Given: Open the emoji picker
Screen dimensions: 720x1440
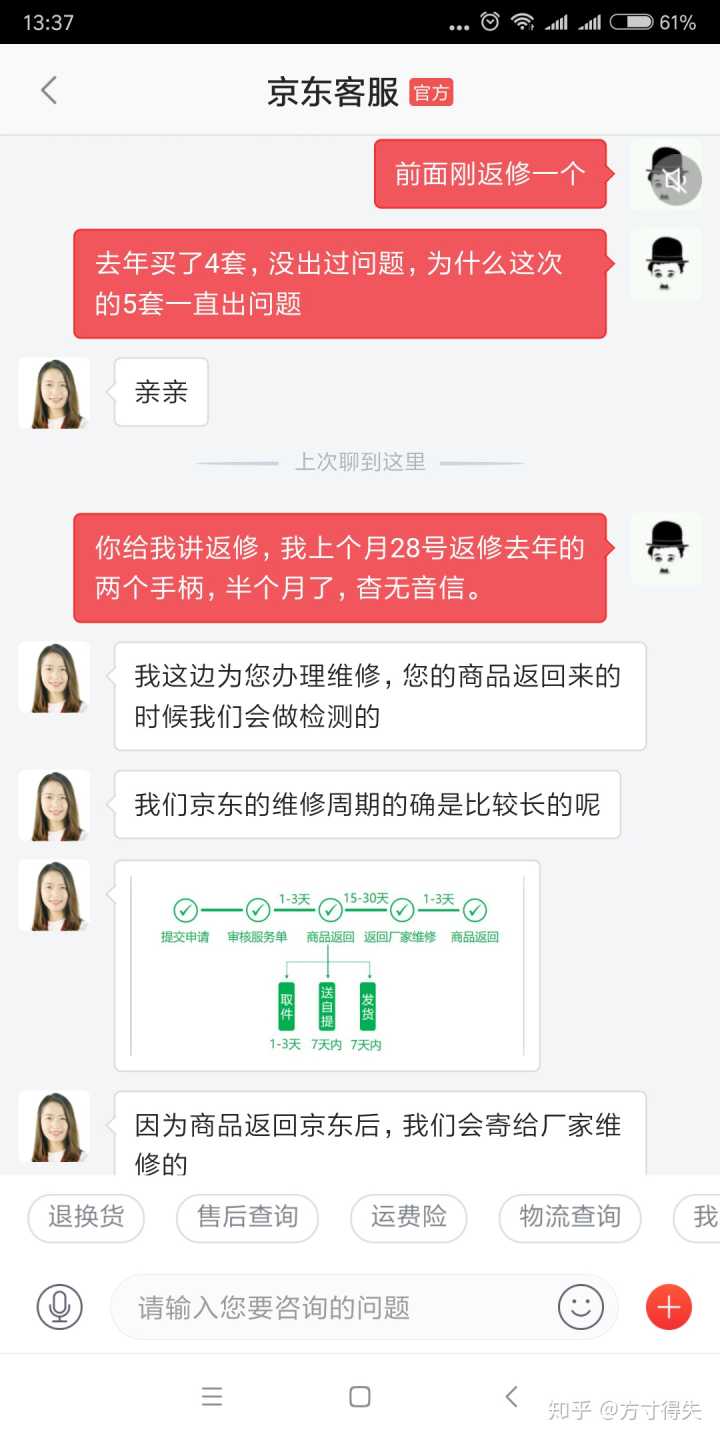Looking at the screenshot, I should [581, 1307].
